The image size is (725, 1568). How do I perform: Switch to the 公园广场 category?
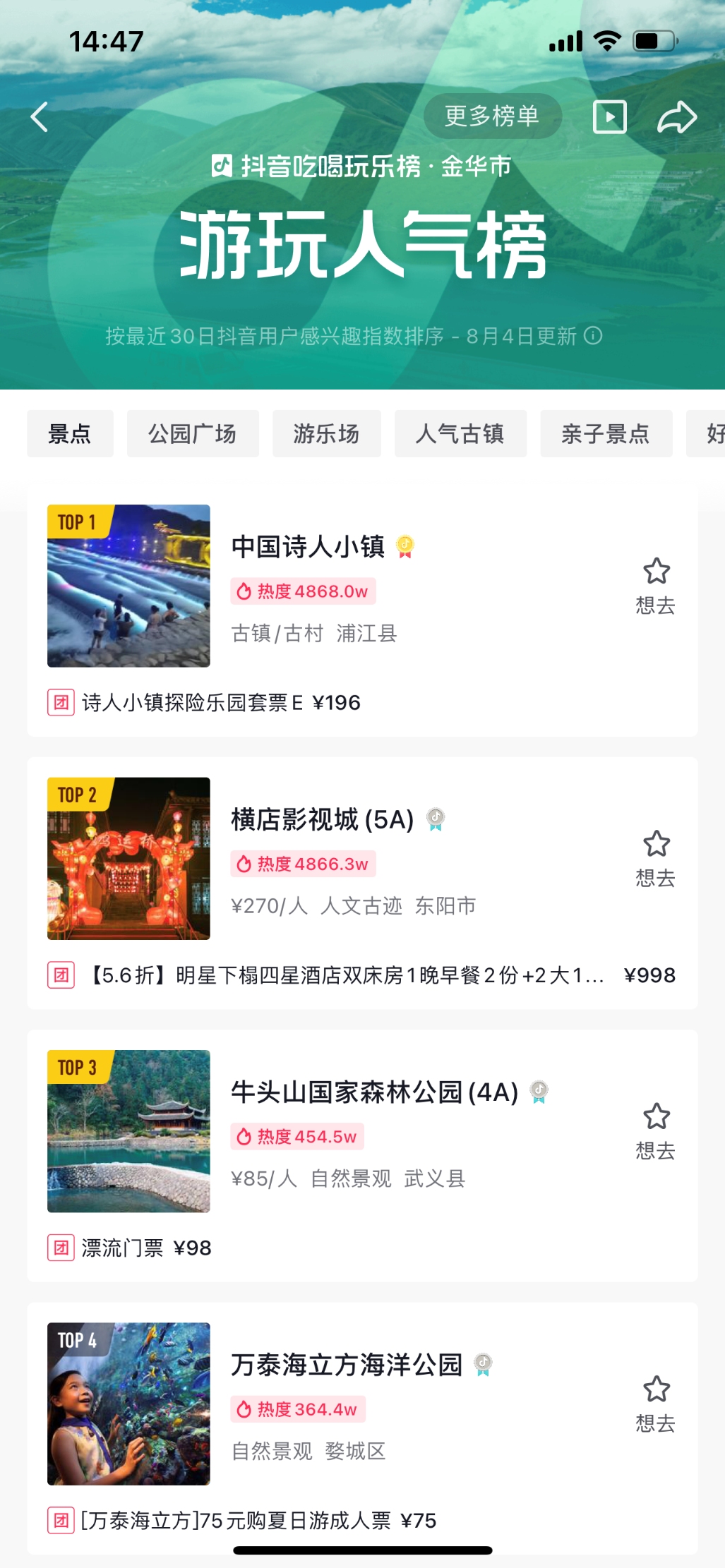click(x=193, y=433)
